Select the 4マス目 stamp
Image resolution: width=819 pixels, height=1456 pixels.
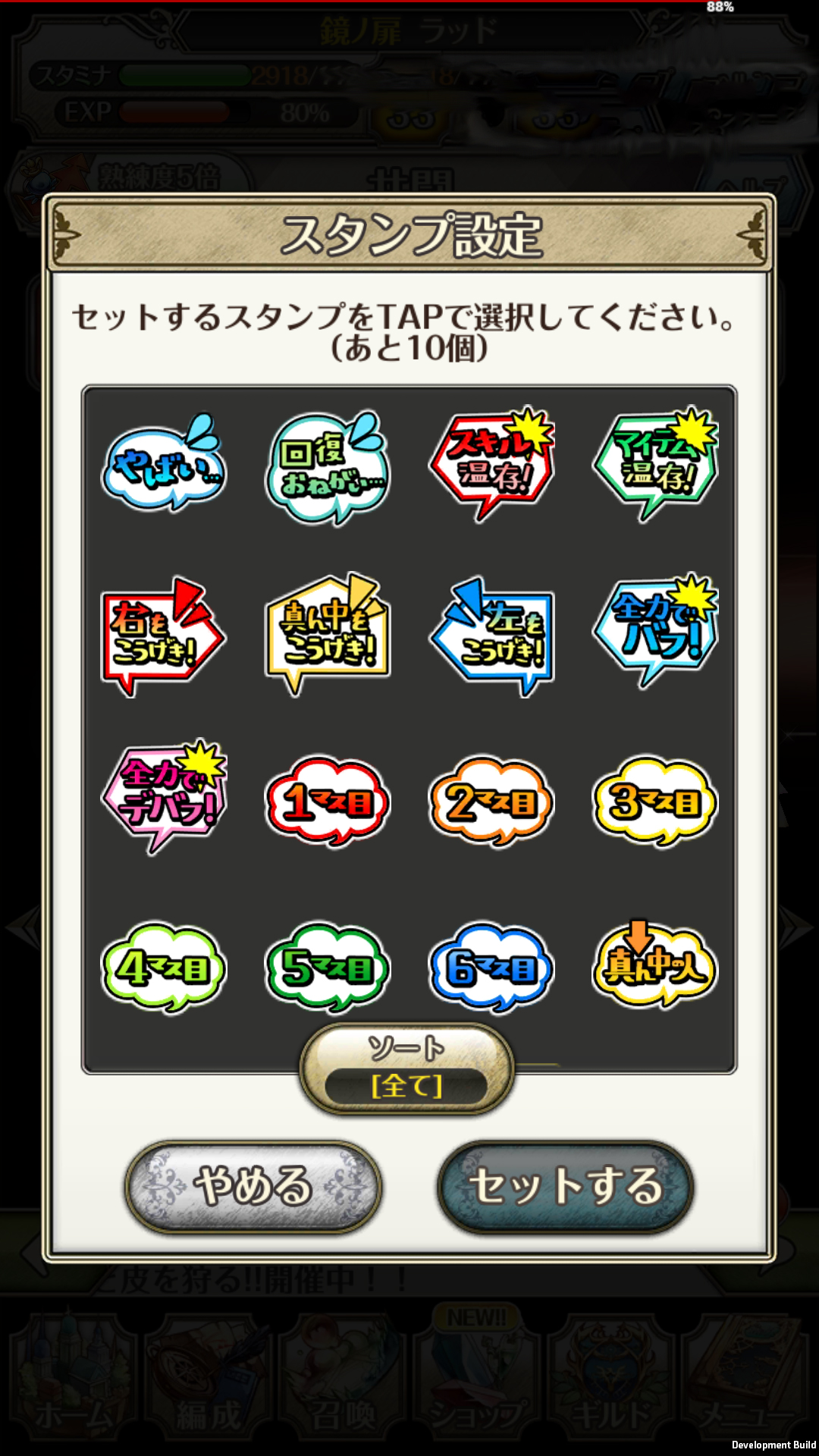[165, 968]
